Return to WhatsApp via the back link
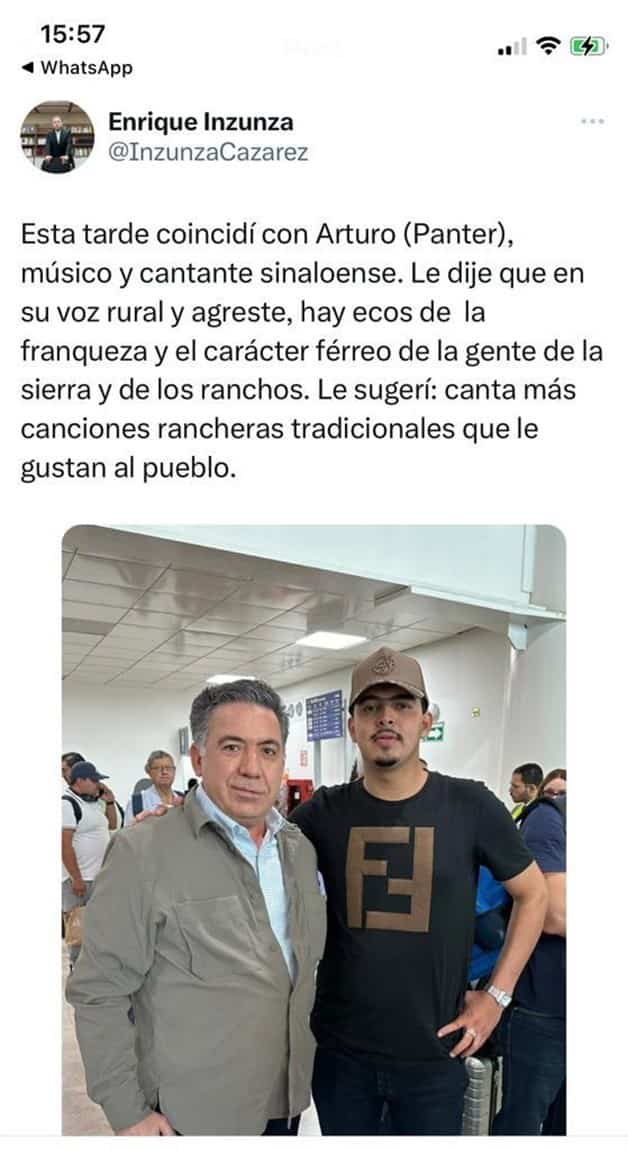 [77, 68]
